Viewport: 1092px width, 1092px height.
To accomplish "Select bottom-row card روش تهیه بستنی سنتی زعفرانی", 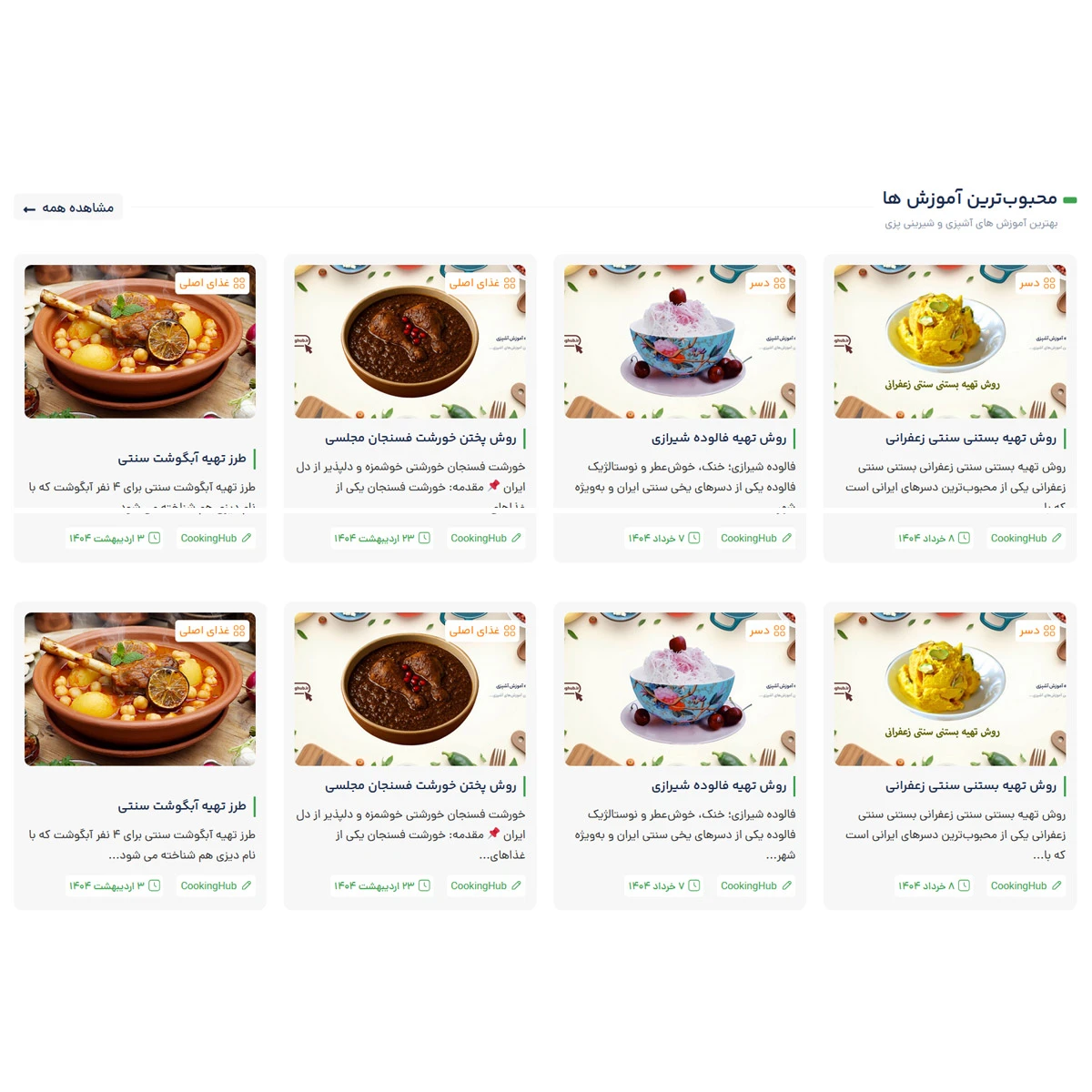I will pos(970,785).
